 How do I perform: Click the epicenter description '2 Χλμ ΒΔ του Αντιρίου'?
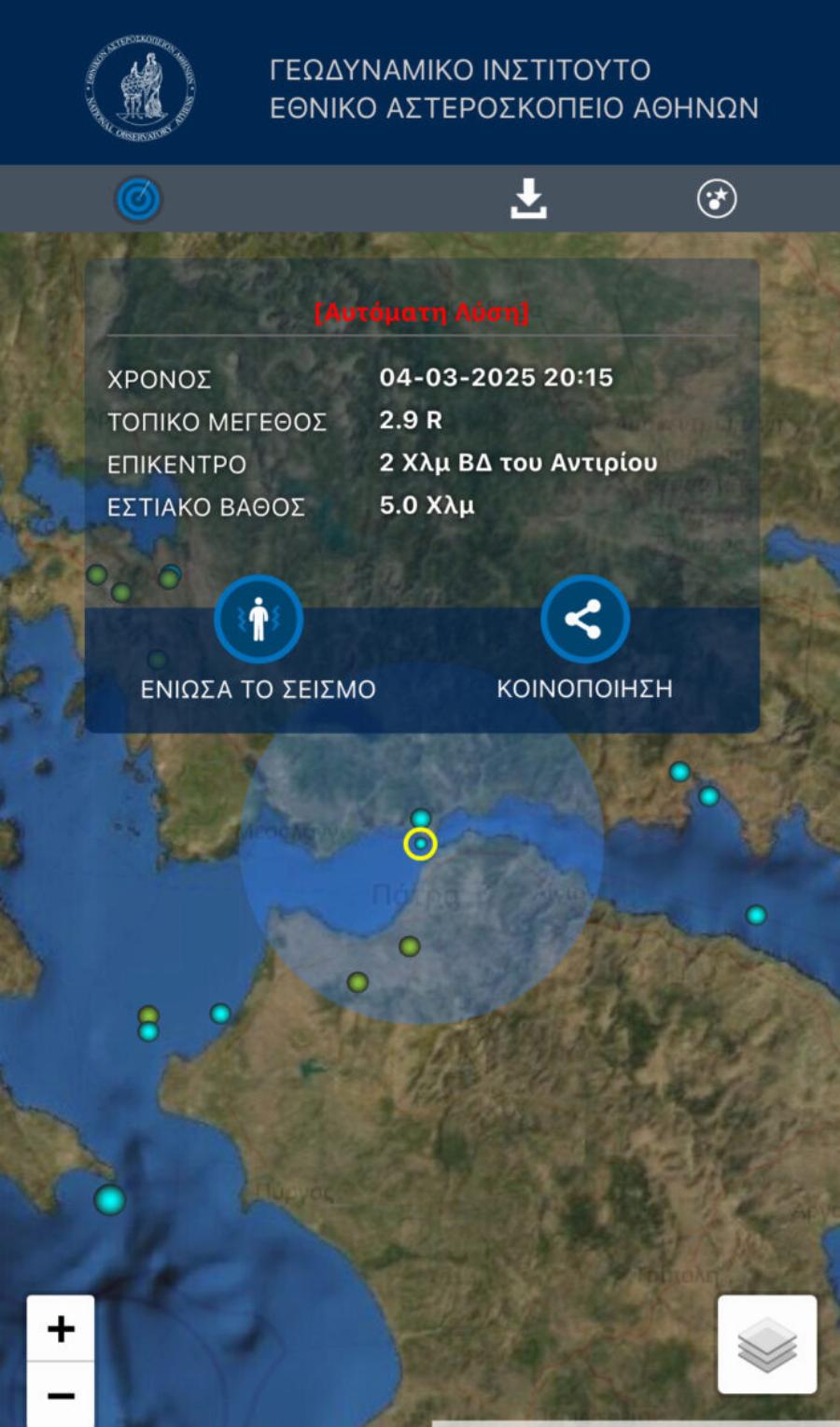click(x=518, y=462)
